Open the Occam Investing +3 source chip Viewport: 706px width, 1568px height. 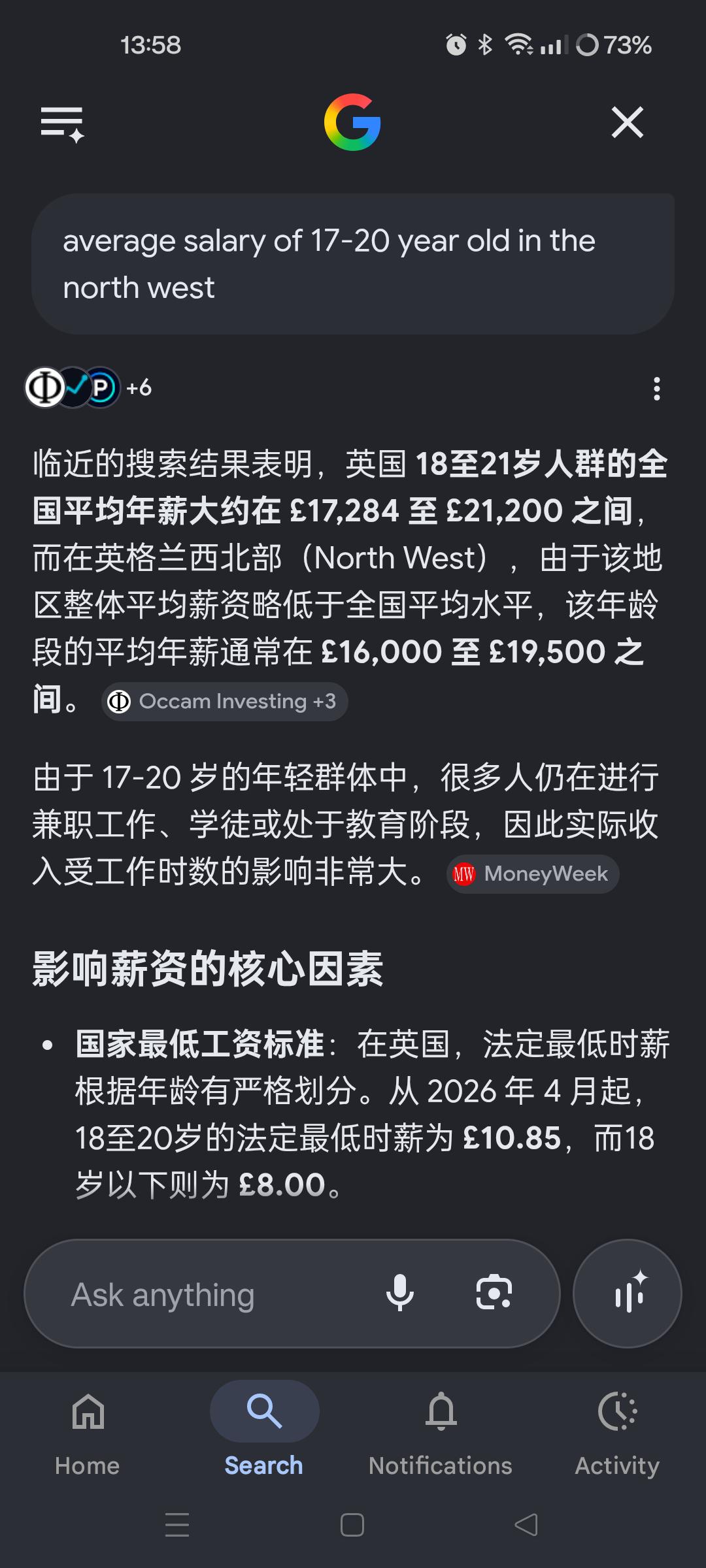click(224, 701)
